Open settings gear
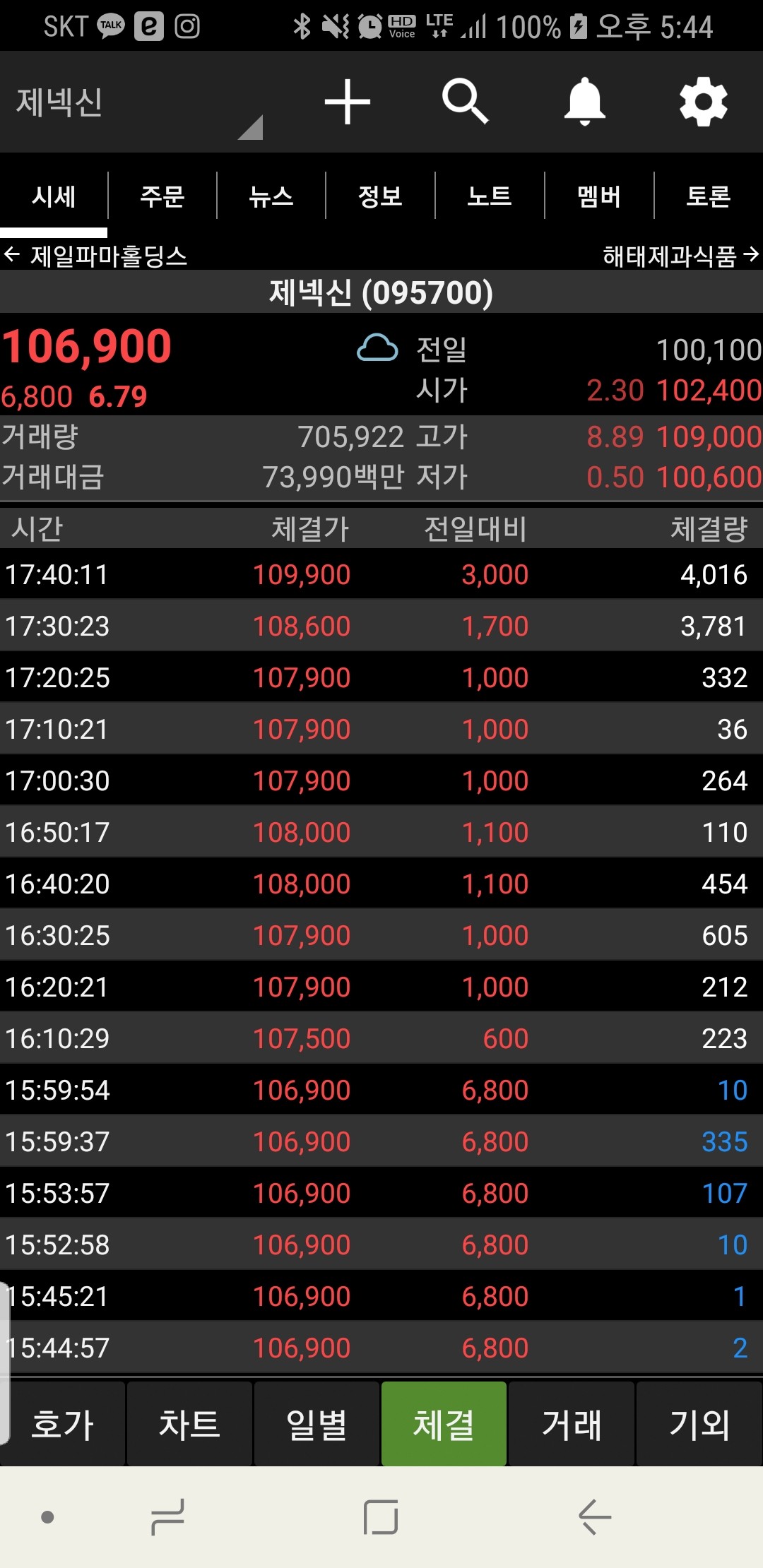 point(703,102)
